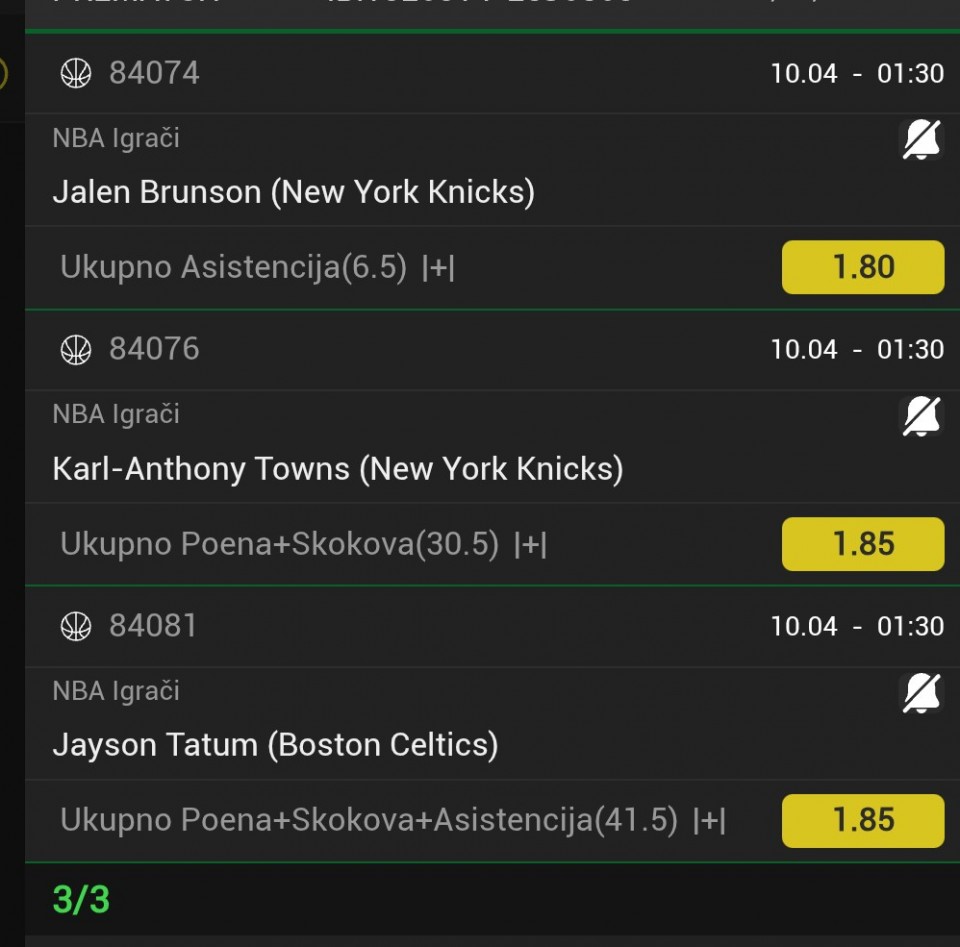Tap the 1.85 odds for Poena+Skokova+Asistencija(41.5)
960x947 pixels.
862,820
